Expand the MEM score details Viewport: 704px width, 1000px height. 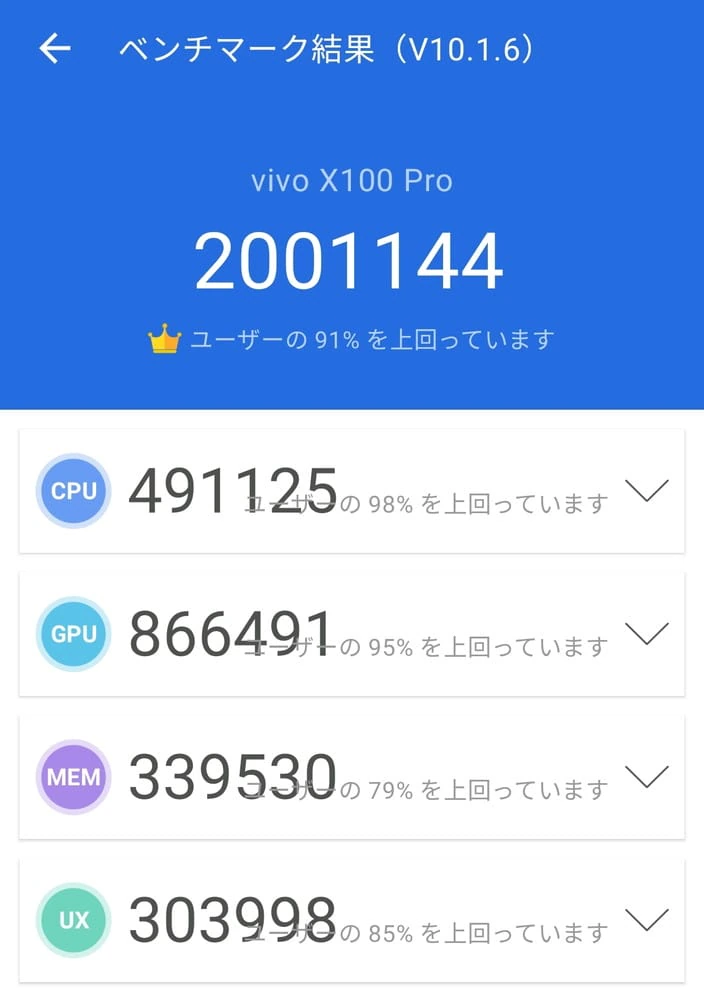click(x=646, y=776)
